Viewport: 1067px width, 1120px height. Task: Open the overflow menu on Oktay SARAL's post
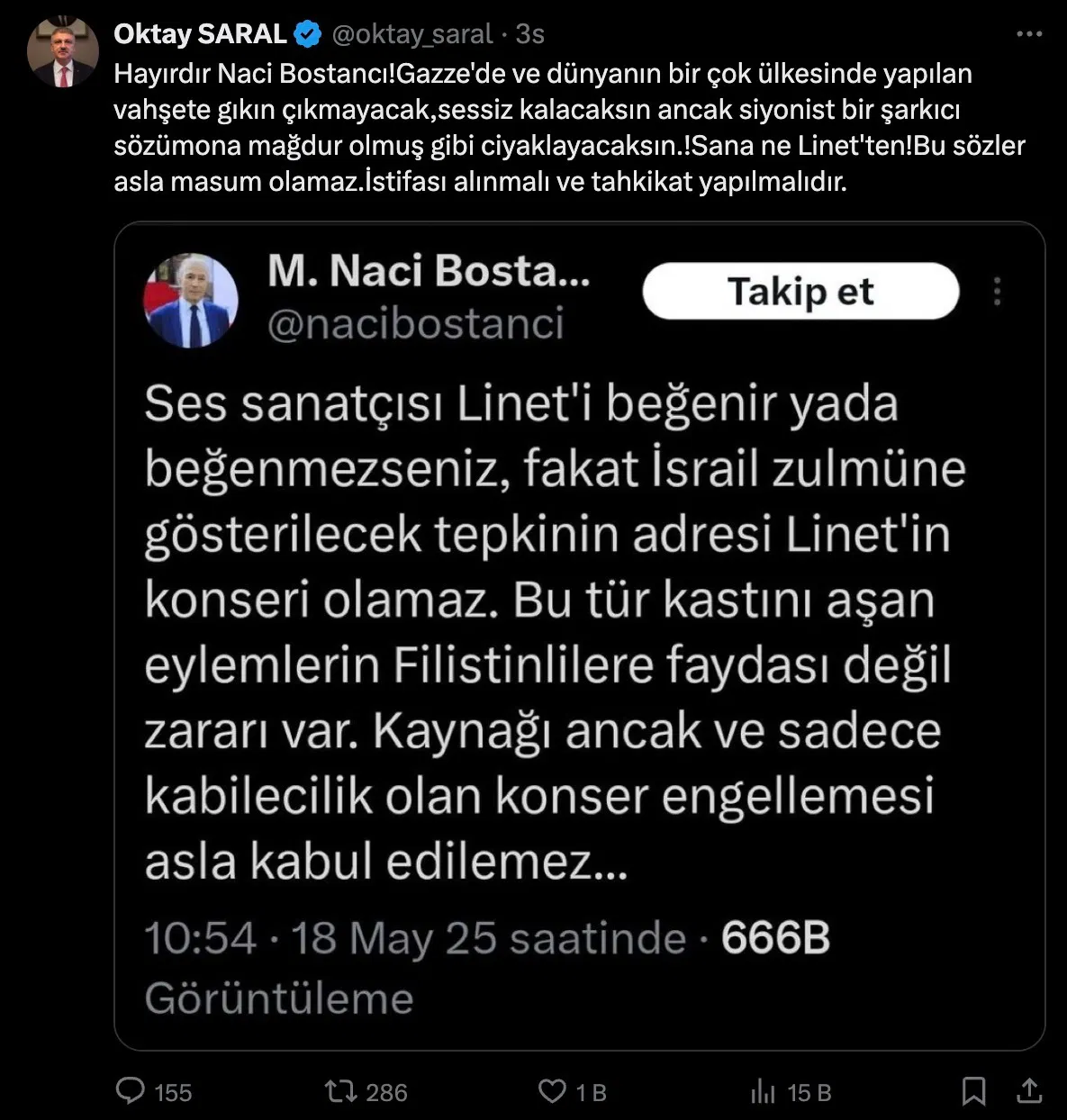[1028, 34]
